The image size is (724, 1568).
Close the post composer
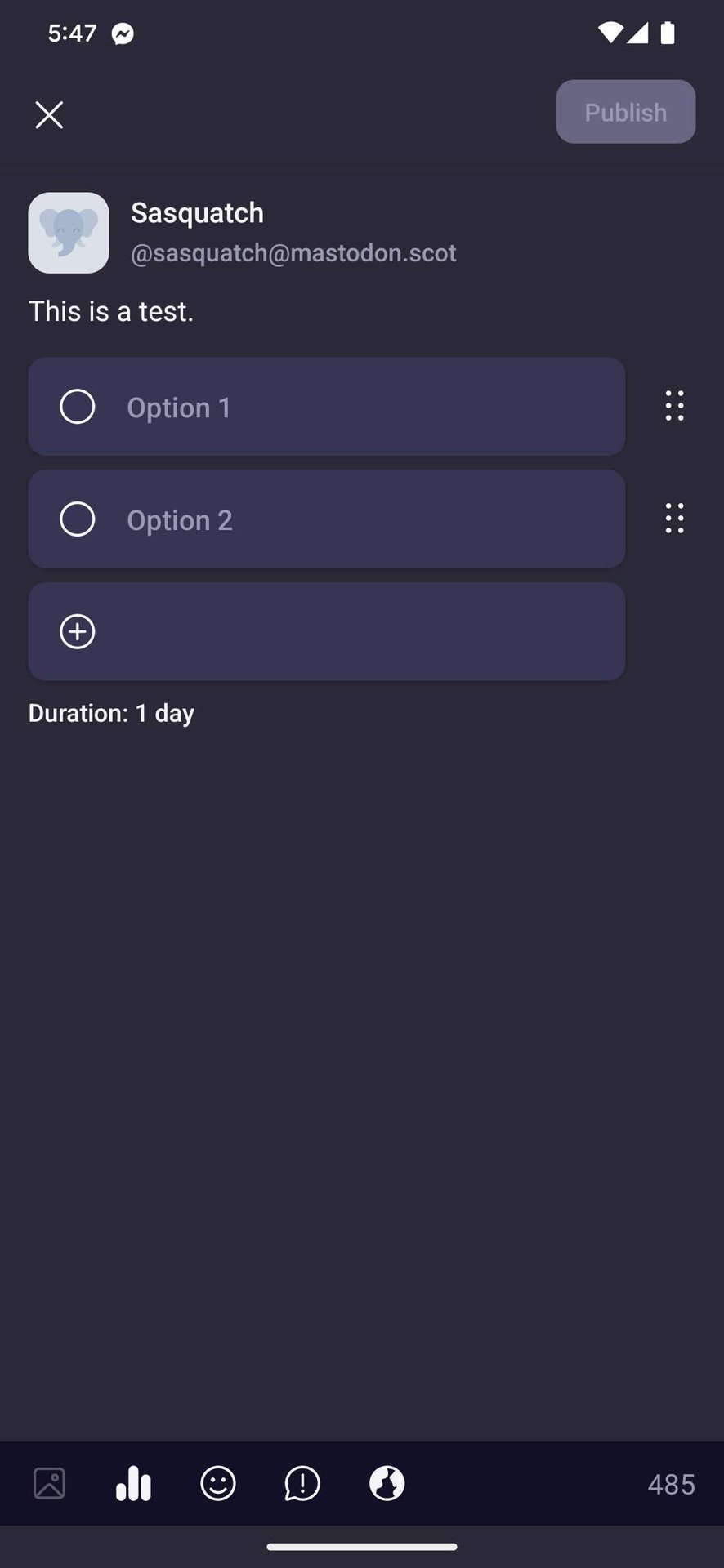click(x=49, y=115)
